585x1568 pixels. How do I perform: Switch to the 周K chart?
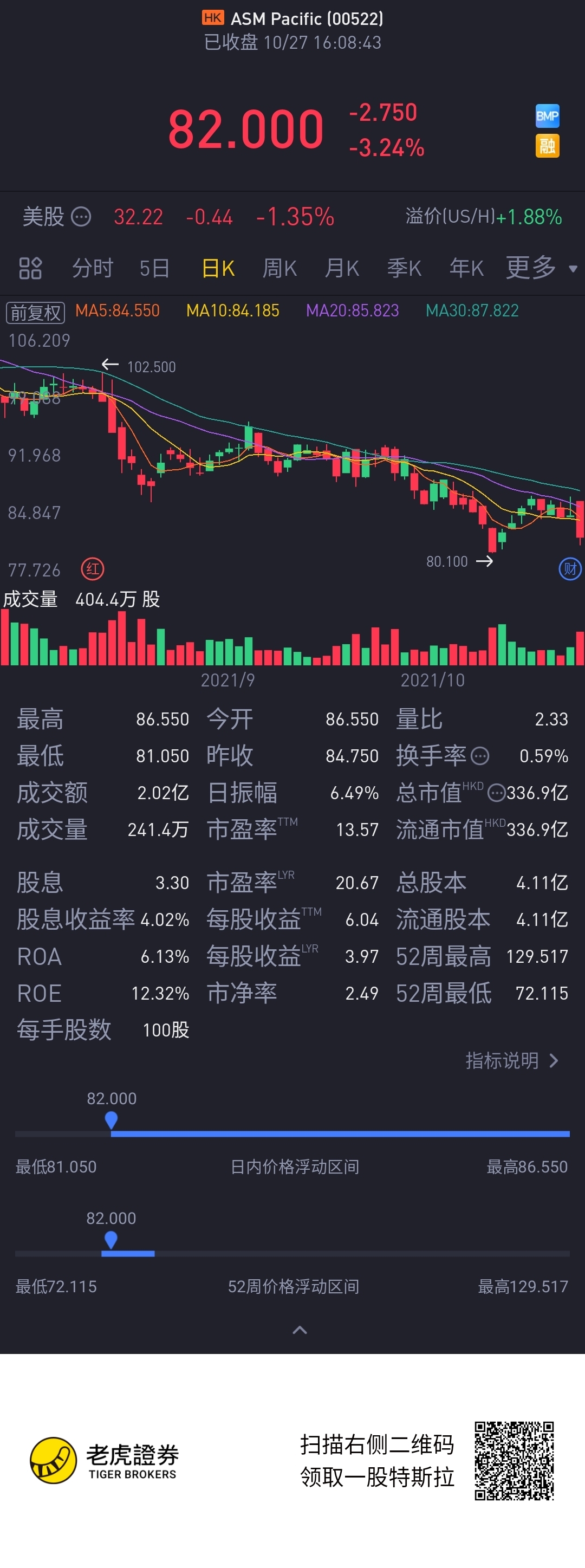[x=279, y=268]
